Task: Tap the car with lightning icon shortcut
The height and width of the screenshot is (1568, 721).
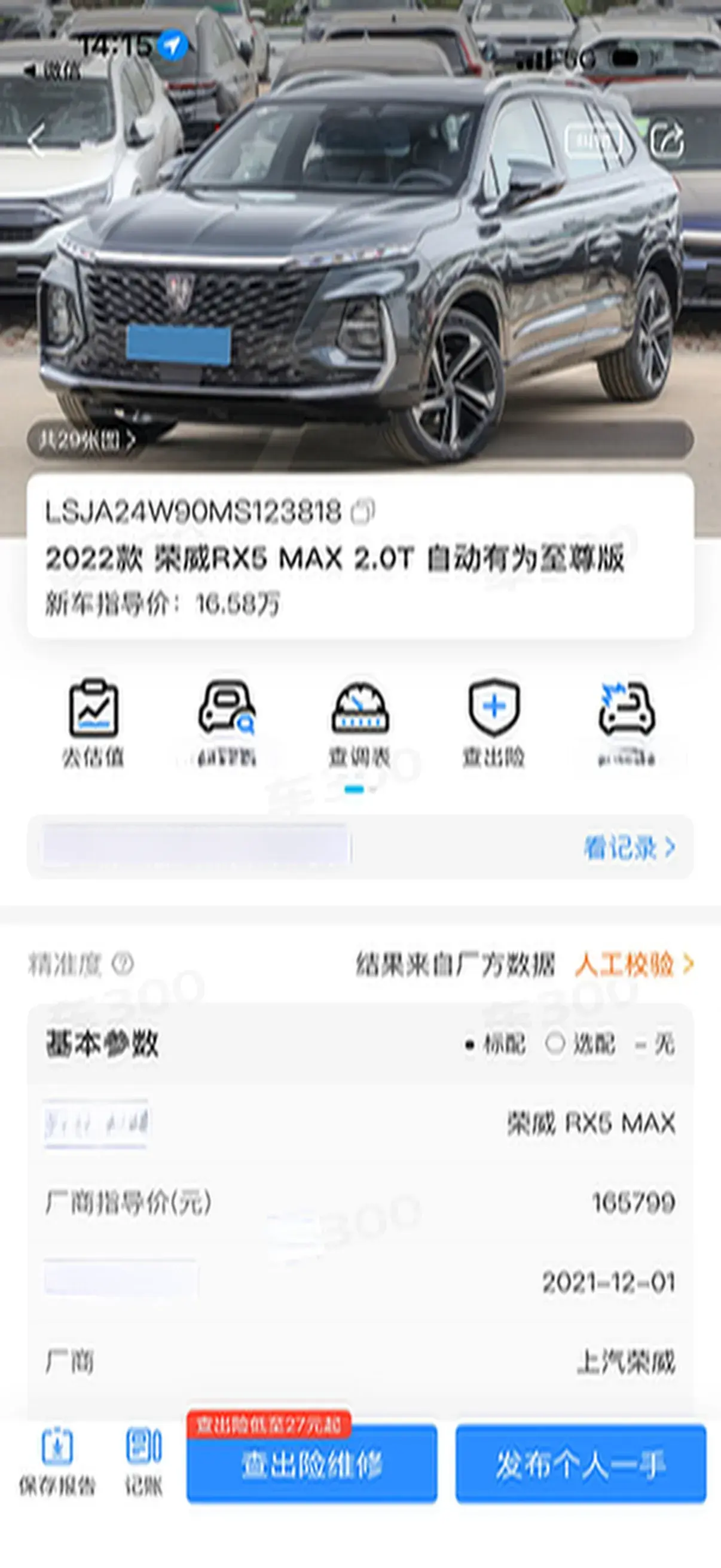Action: (627, 723)
